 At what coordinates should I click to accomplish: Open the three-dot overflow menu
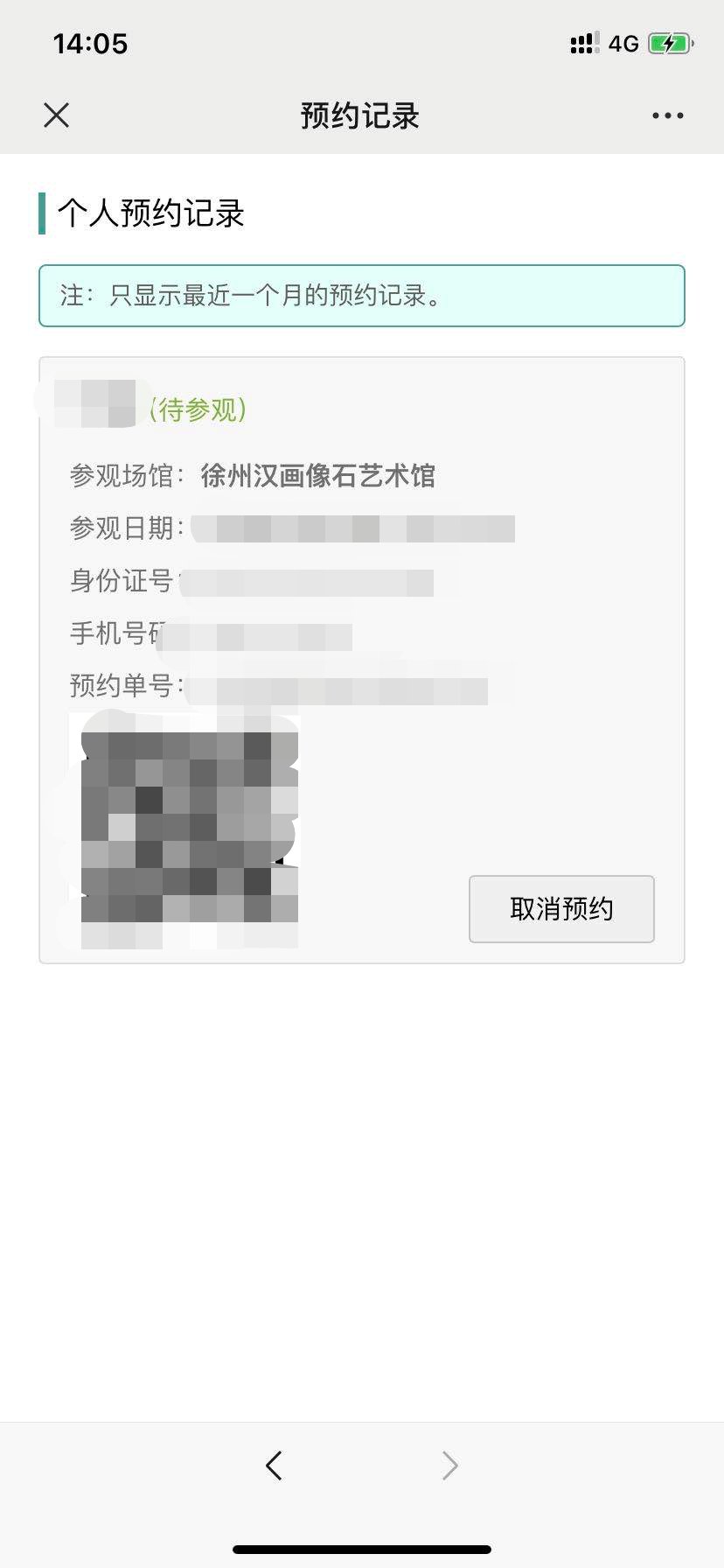coord(667,115)
